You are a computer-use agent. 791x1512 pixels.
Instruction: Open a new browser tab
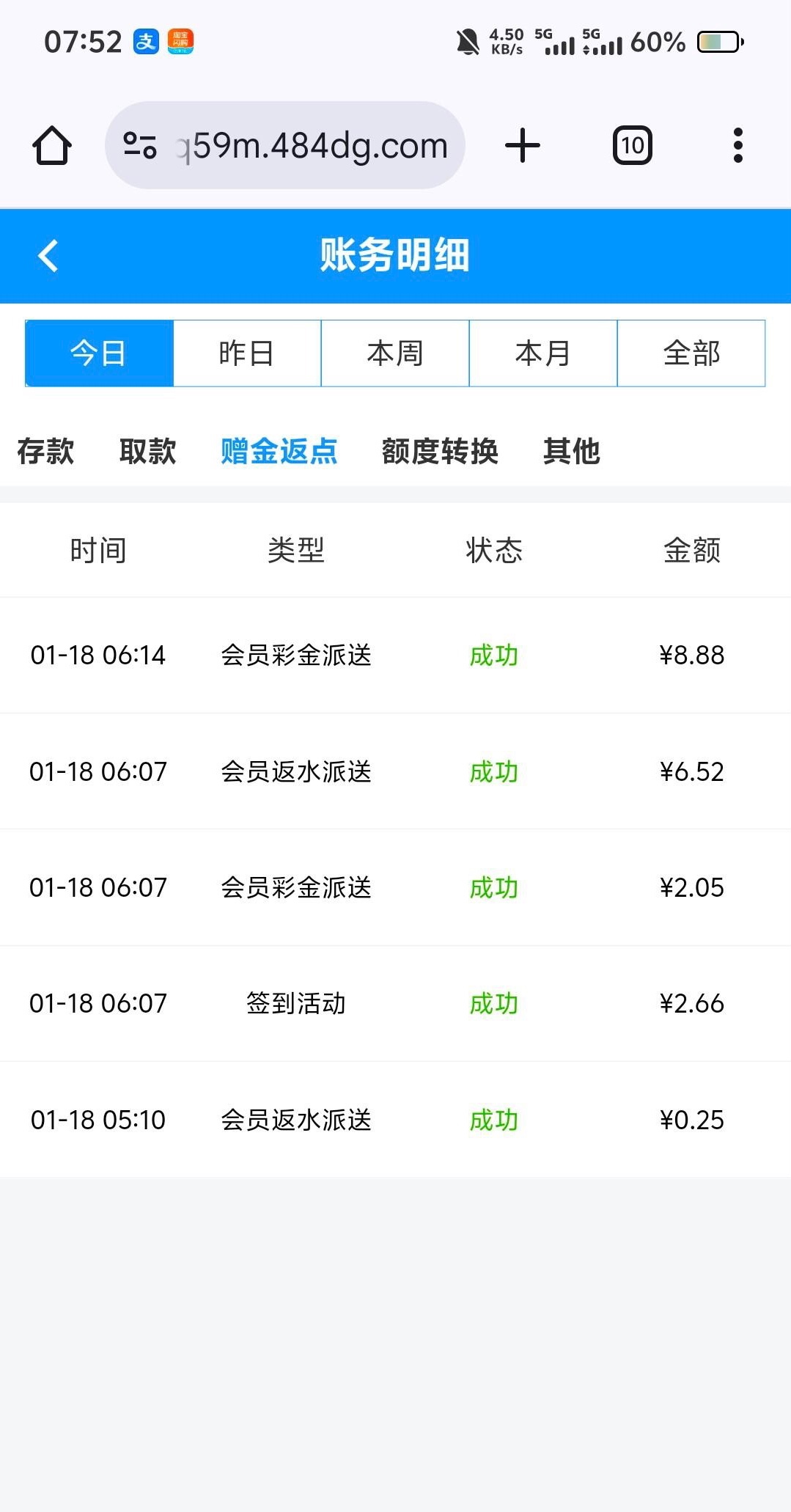coord(523,146)
